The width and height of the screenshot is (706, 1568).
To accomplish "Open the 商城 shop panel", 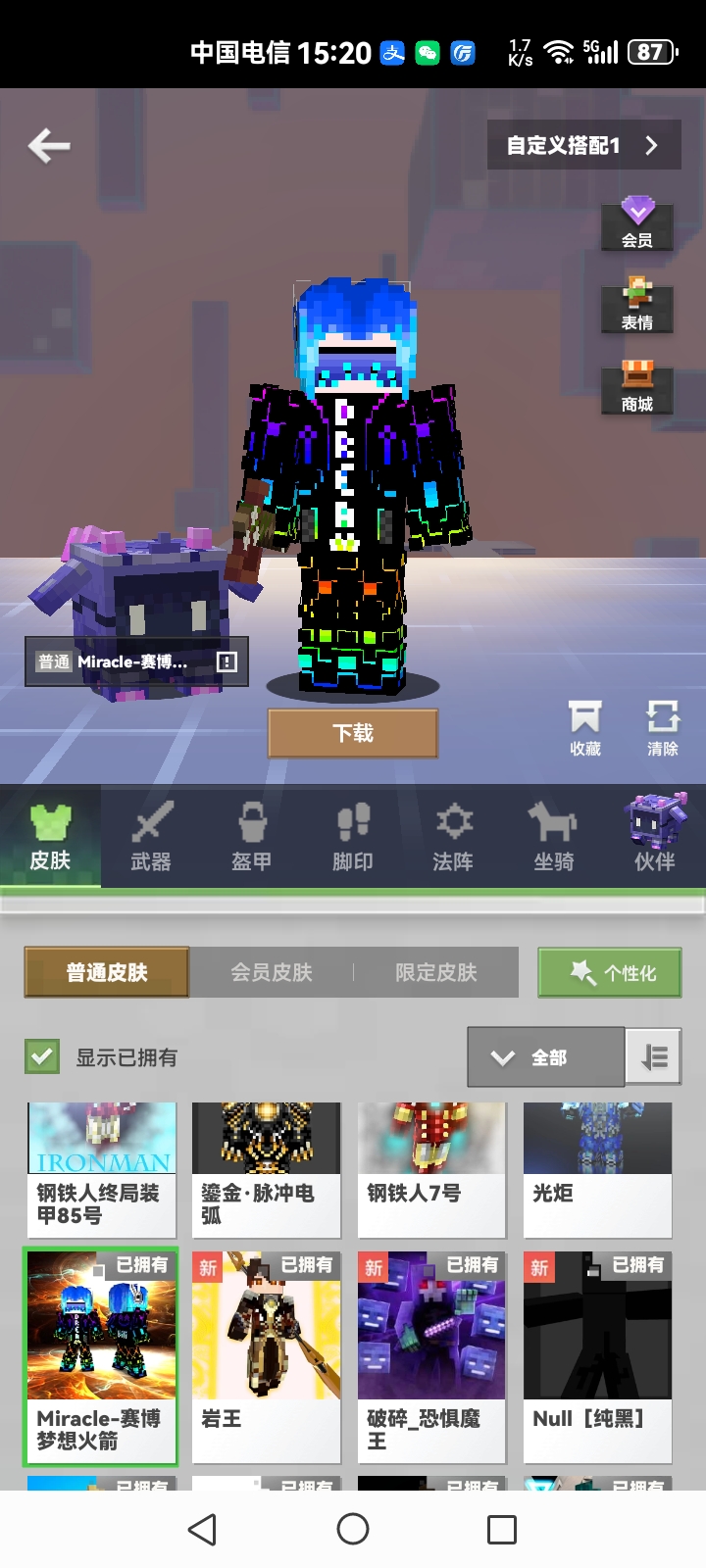I will click(636, 390).
